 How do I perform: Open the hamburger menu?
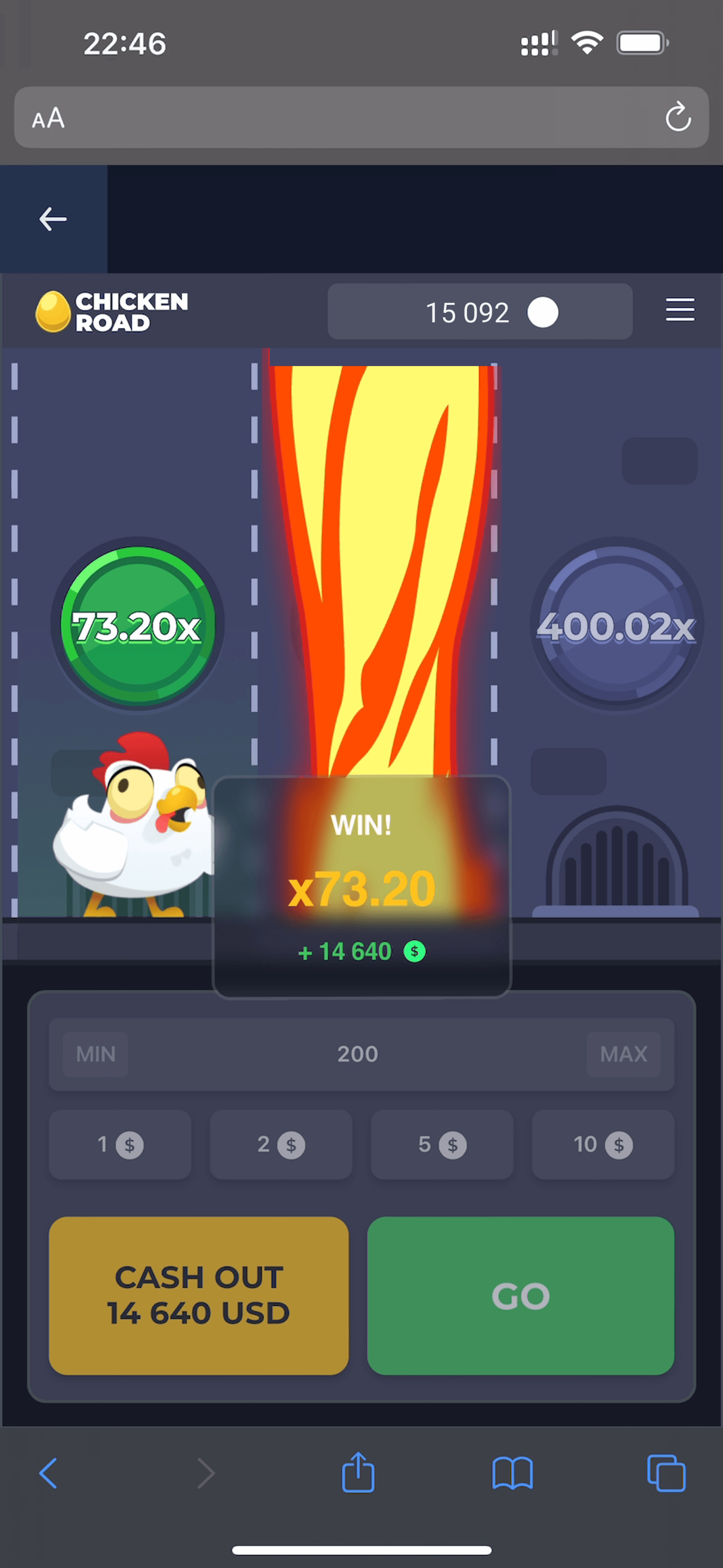[x=680, y=310]
